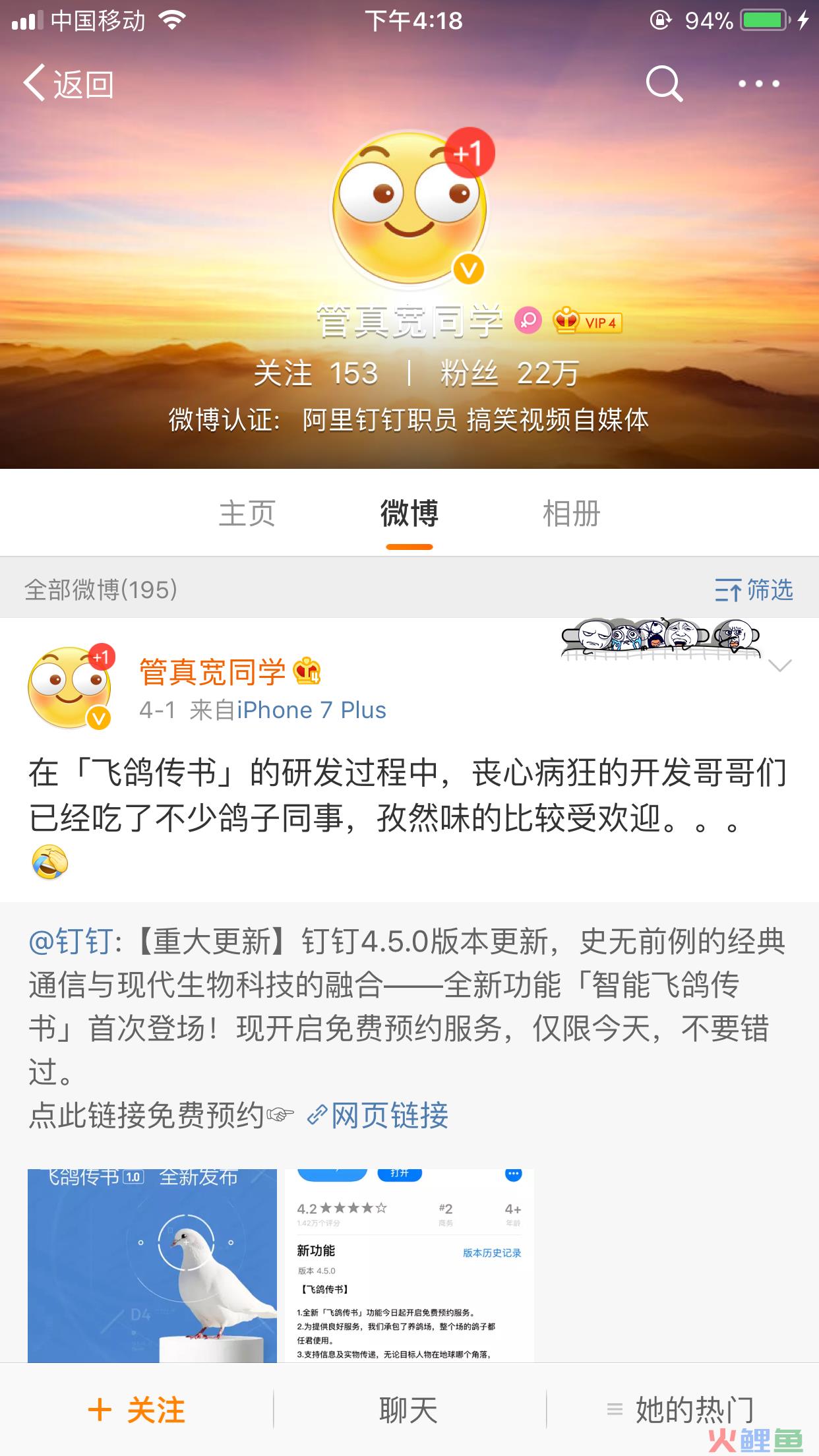Viewport: 819px width, 1456px height.
Task: Open the three-dot overflow menu
Action: (x=758, y=84)
